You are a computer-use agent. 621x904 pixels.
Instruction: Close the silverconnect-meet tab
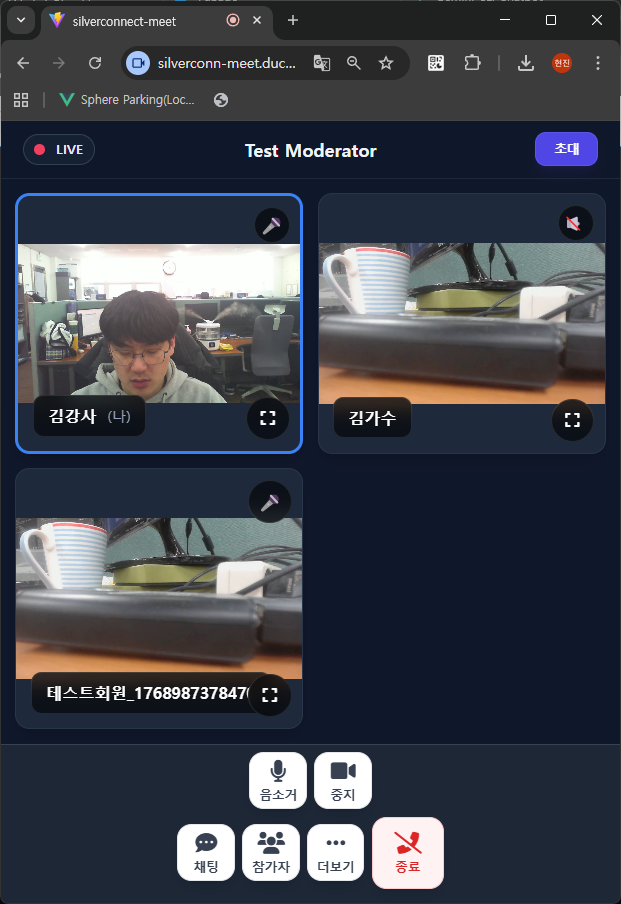258,20
